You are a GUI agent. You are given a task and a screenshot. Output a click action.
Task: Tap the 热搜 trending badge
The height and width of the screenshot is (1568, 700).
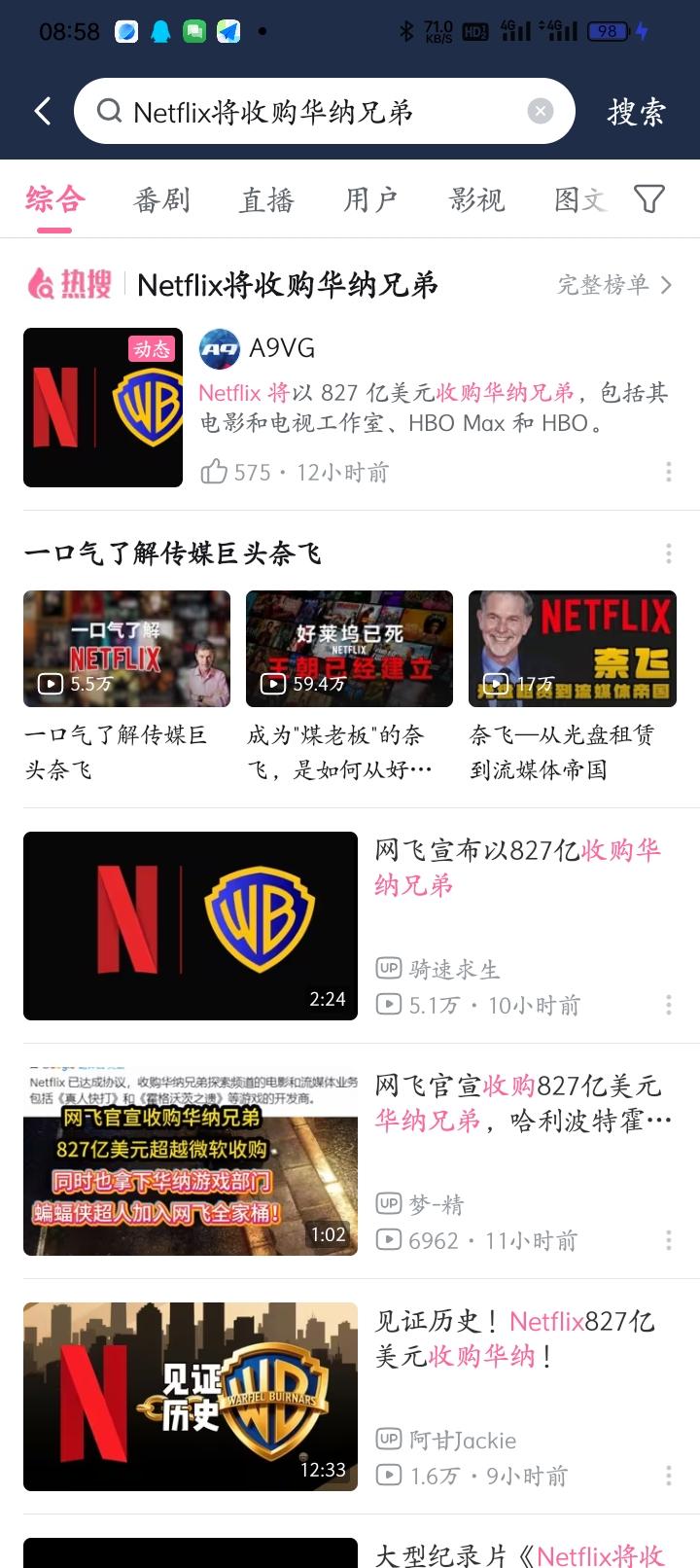coord(71,284)
